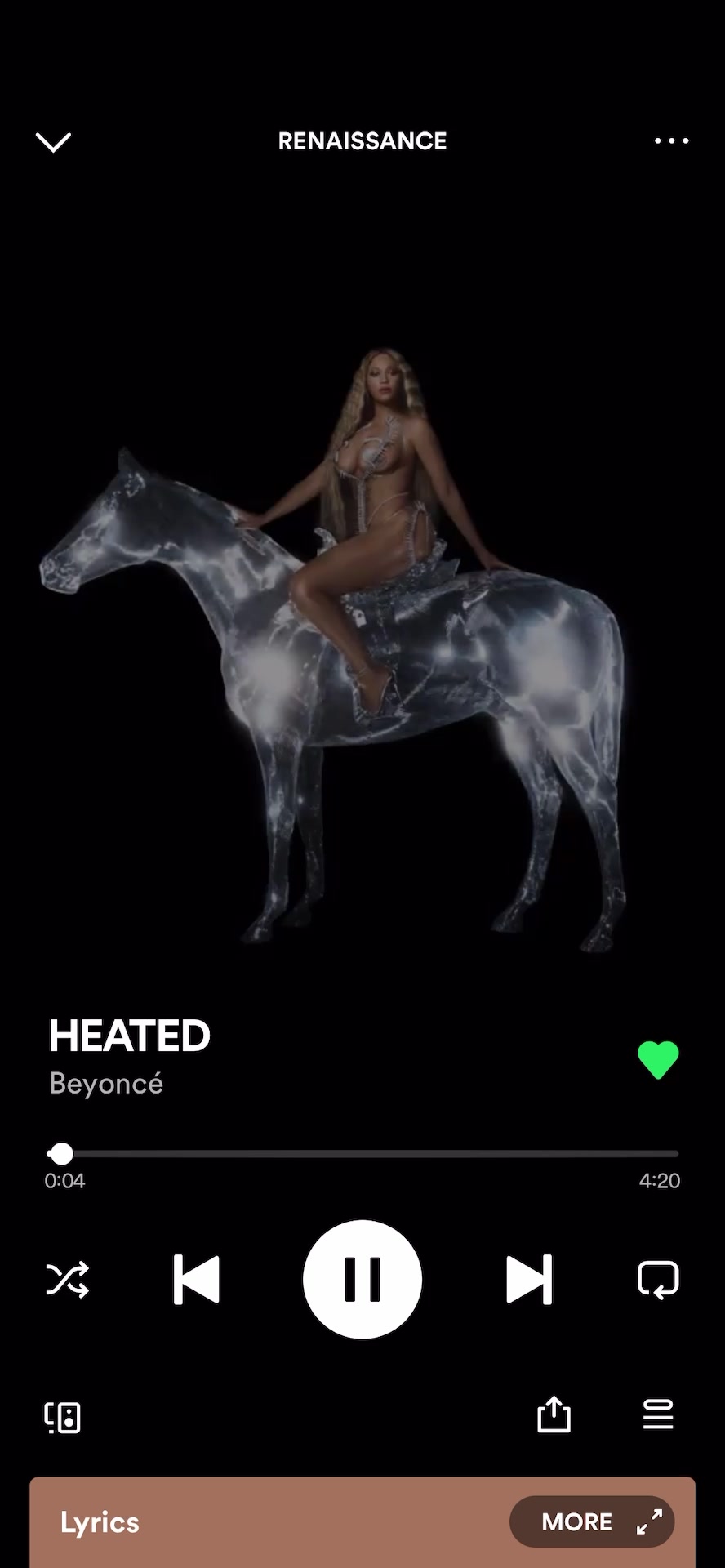The image size is (725, 1568).
Task: Expand lyrics with the MORE button
Action: point(592,1521)
